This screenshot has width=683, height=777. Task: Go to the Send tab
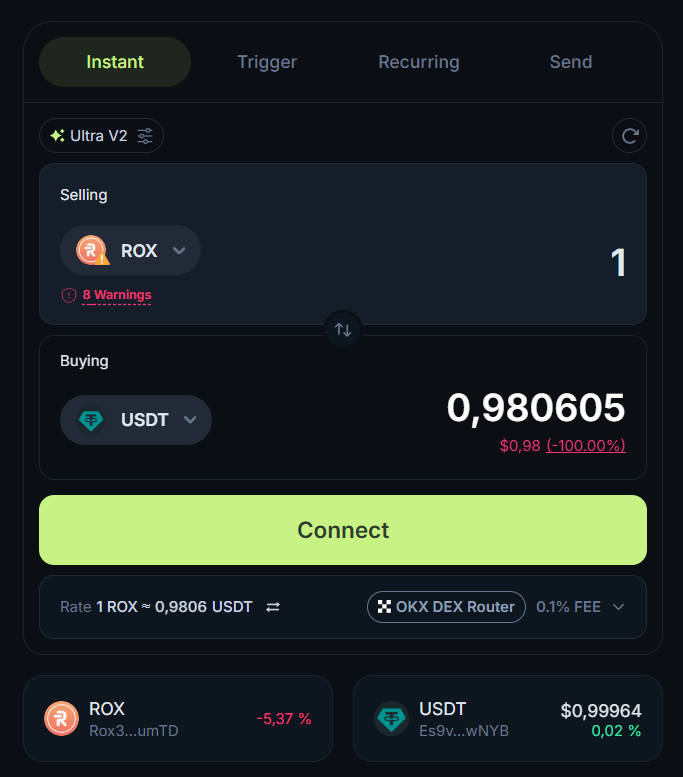pos(571,62)
